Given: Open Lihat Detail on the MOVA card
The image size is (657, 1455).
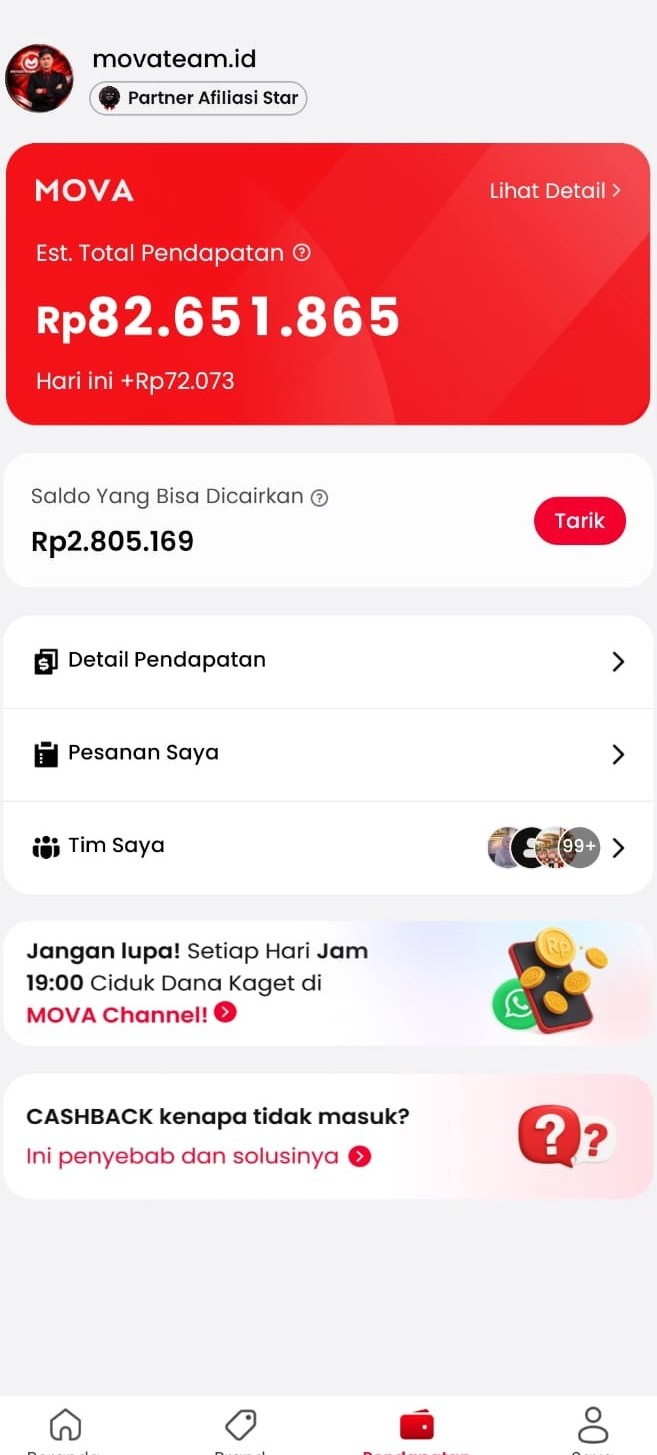Looking at the screenshot, I should point(554,191).
